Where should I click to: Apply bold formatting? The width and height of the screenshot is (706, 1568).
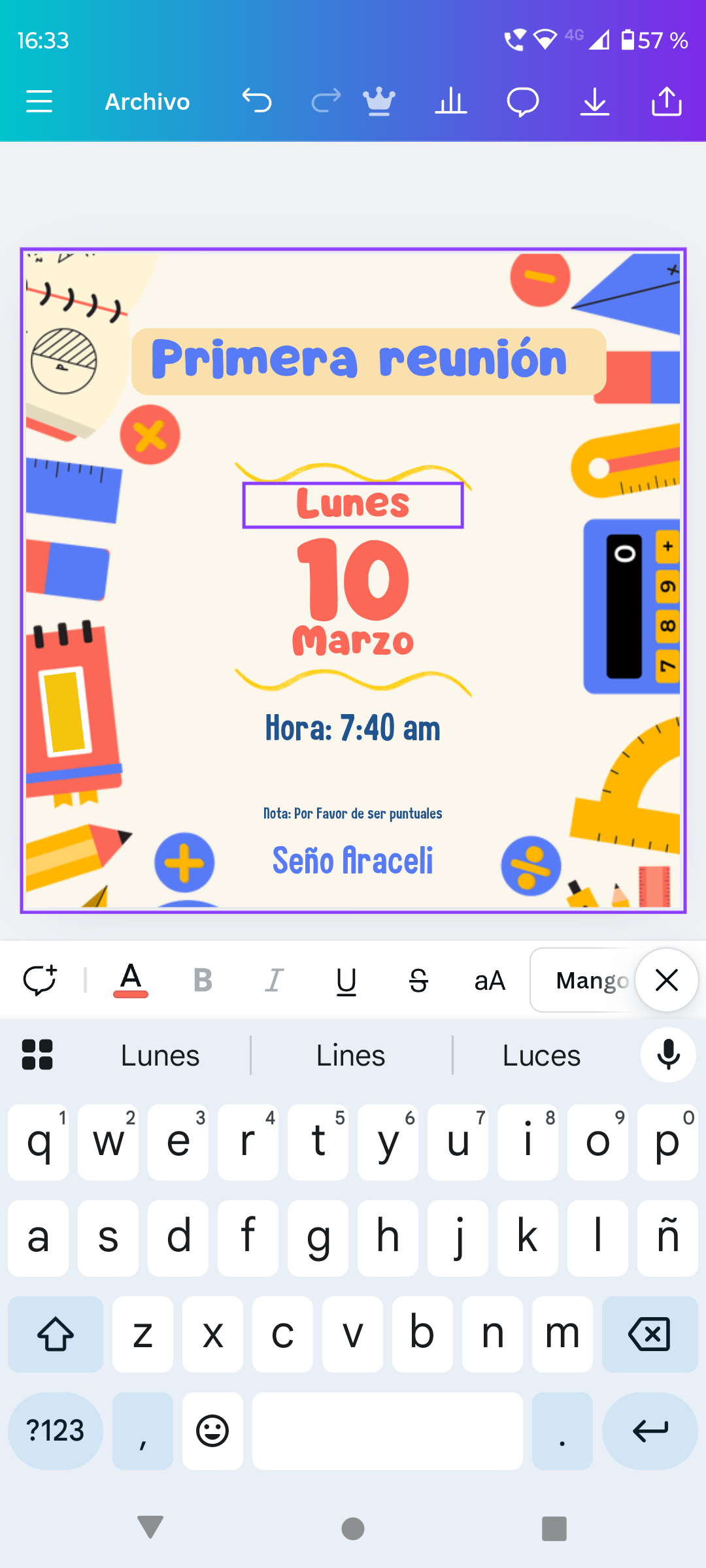point(203,980)
